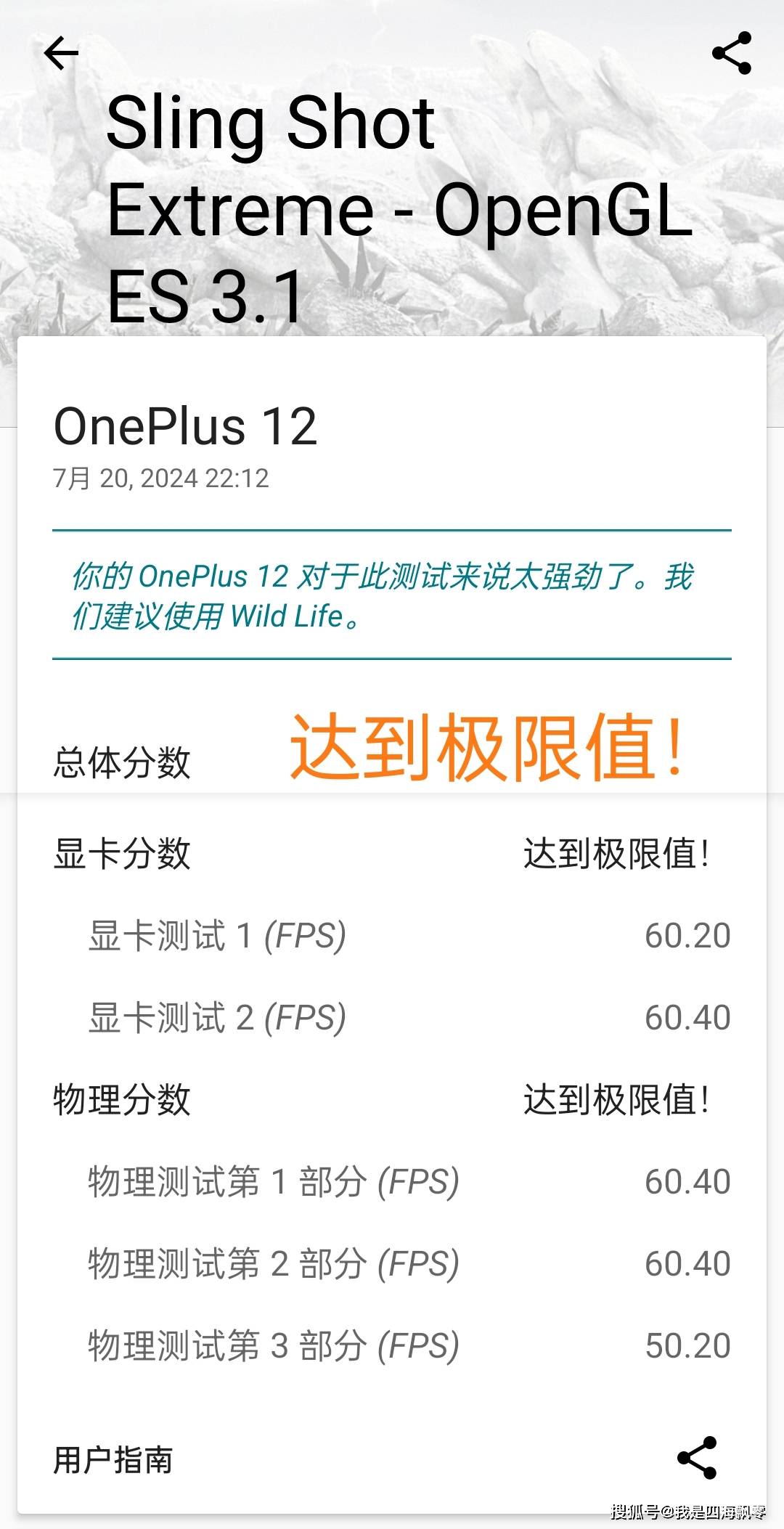Share the result via top-right share icon
The image size is (784, 1529).
pyautogui.click(x=731, y=52)
